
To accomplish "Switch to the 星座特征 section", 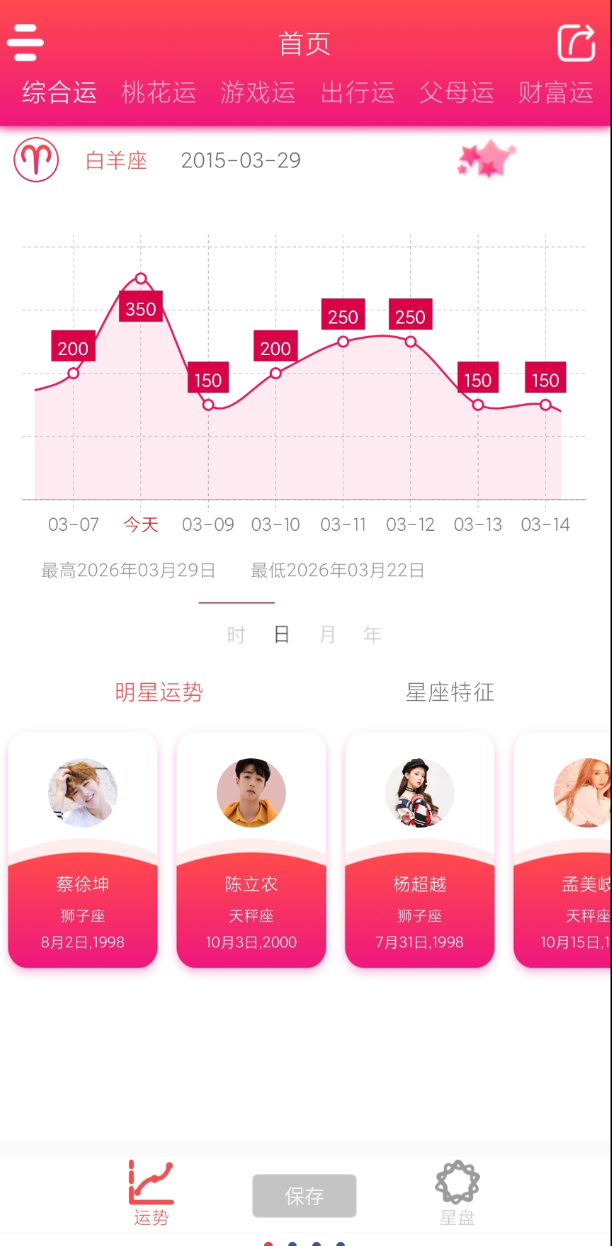I will (449, 692).
